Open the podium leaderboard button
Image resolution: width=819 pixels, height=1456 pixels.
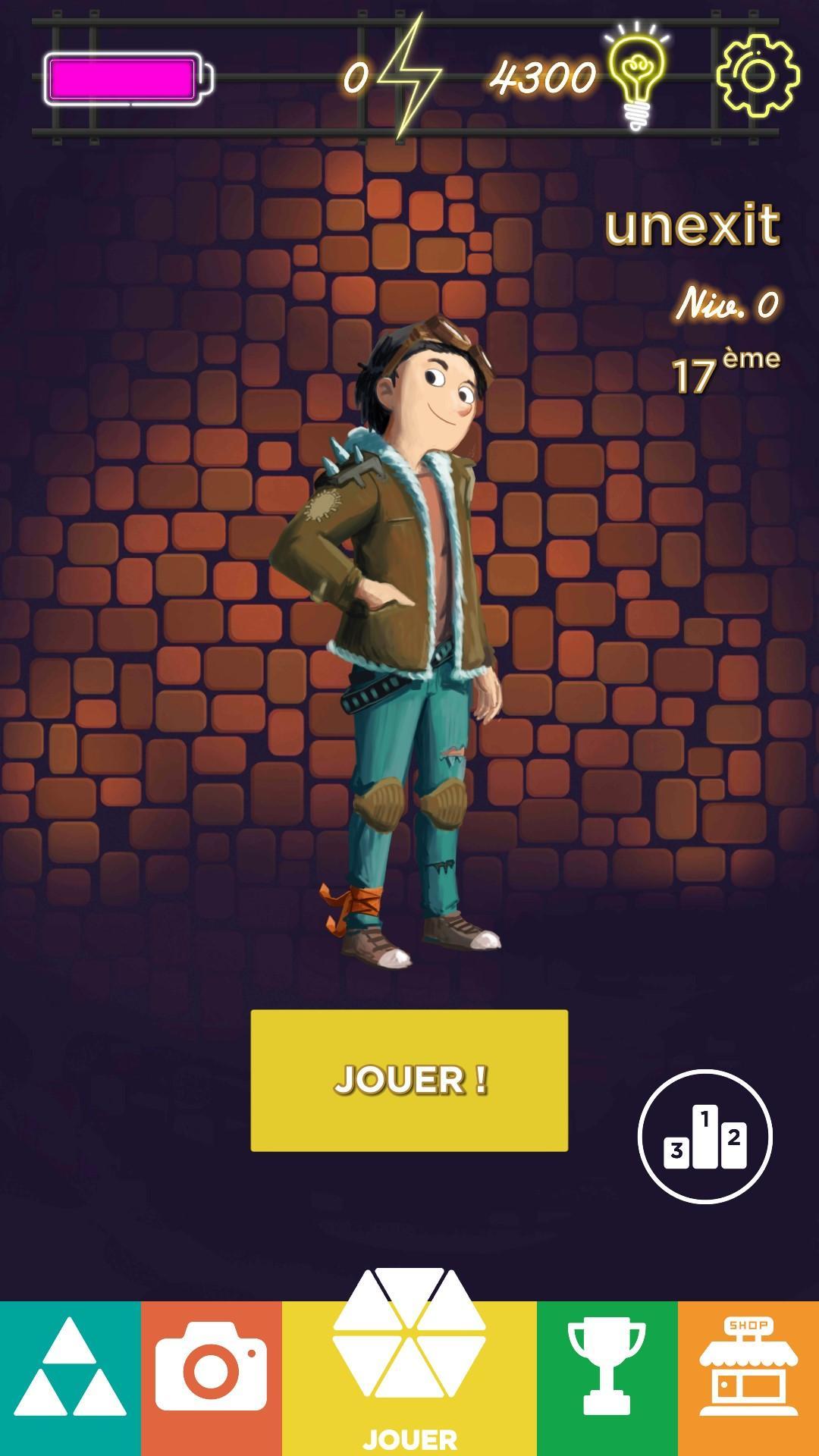coord(704,1136)
